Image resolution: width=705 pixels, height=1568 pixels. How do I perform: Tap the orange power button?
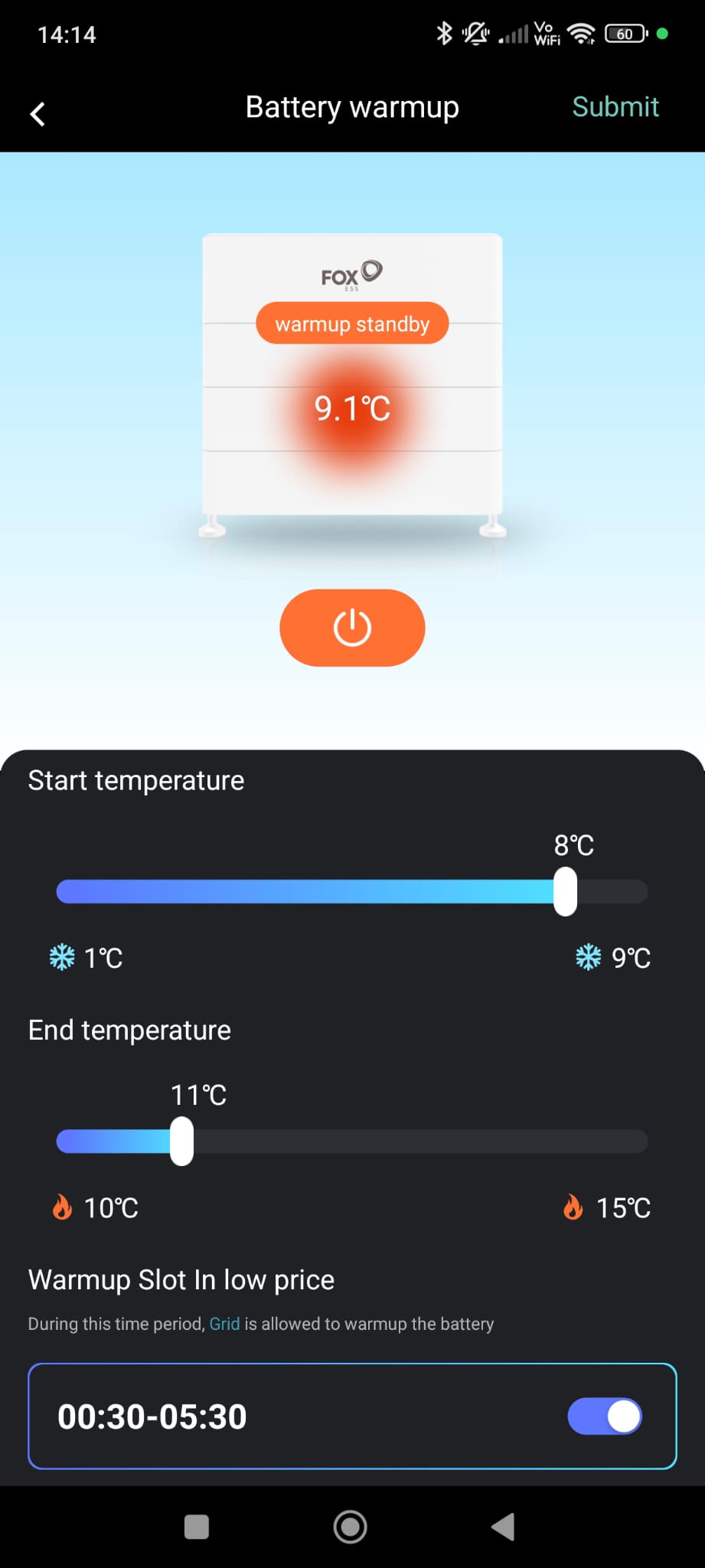(352, 628)
